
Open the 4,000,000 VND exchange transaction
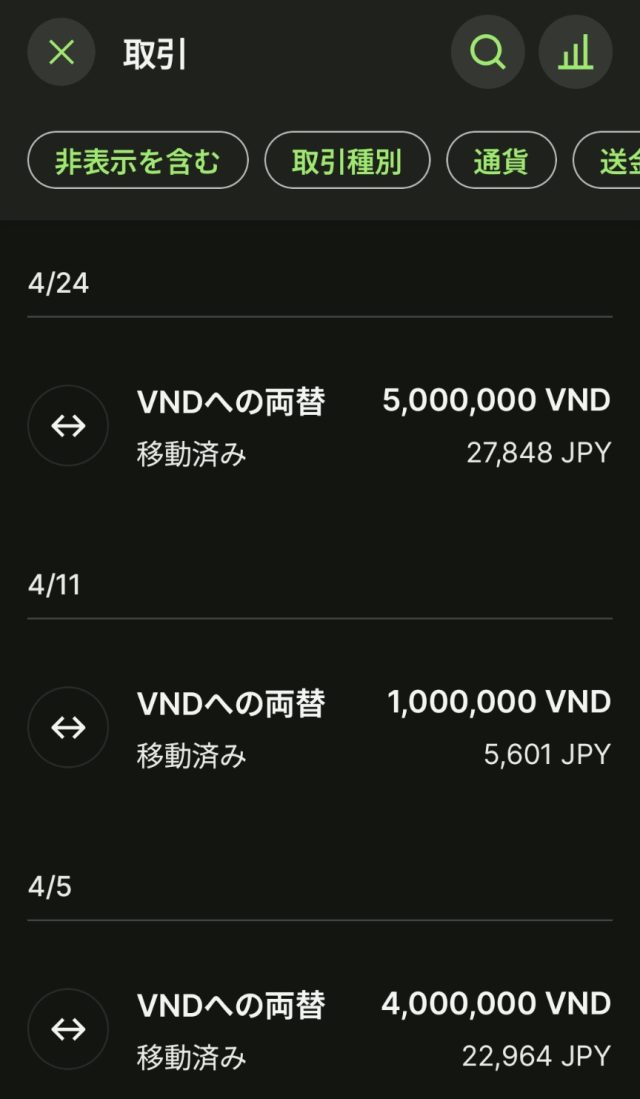pyautogui.click(x=320, y=1030)
